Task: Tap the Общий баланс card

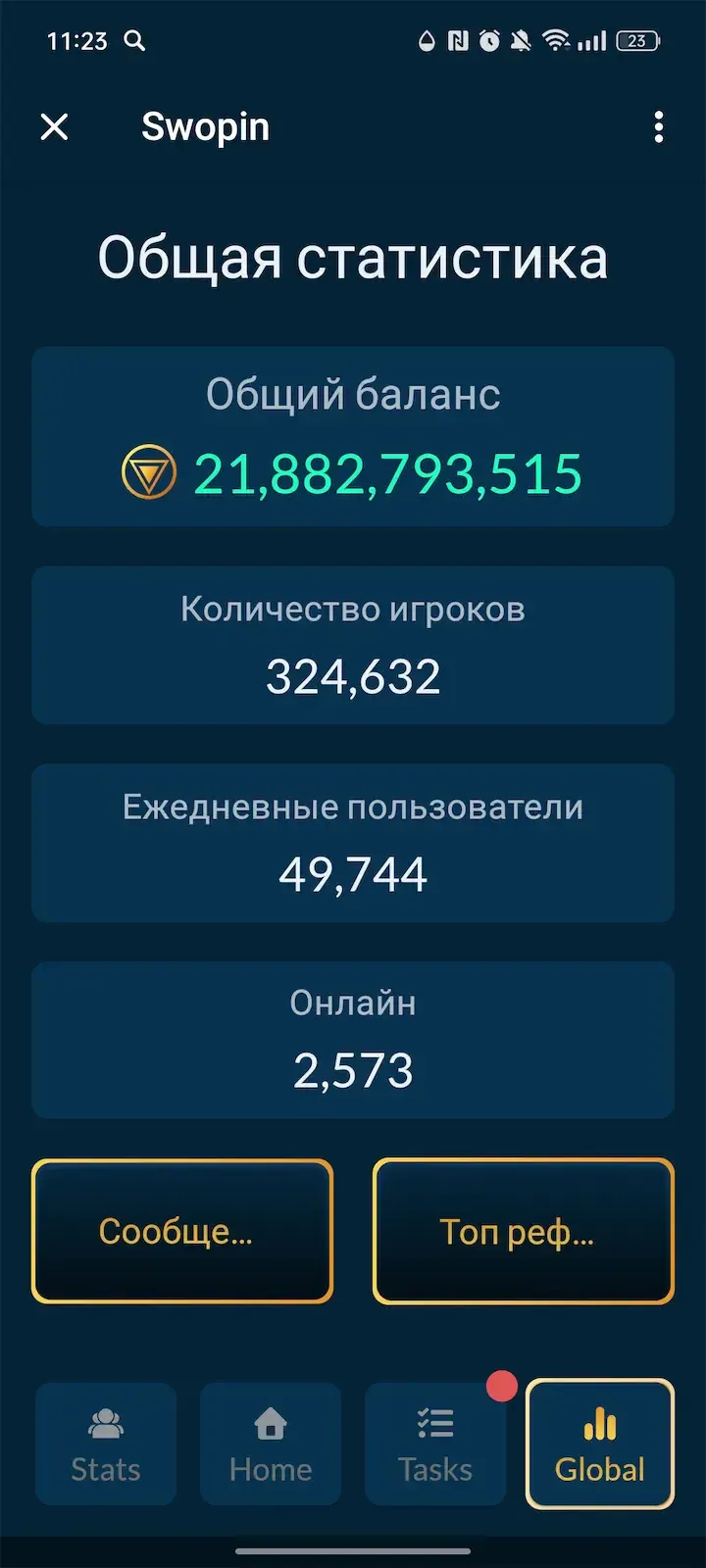Action: tap(352, 436)
